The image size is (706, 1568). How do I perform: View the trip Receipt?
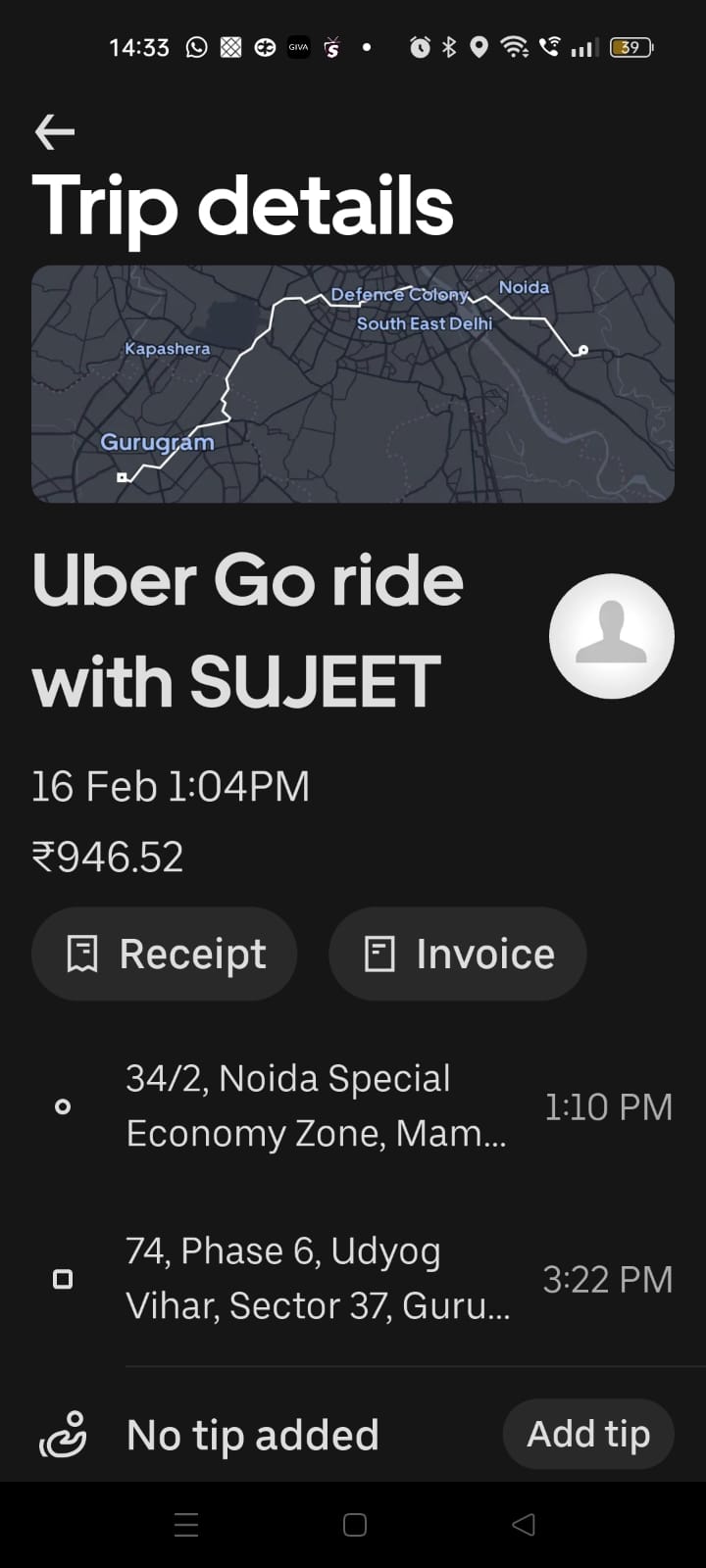165,954
